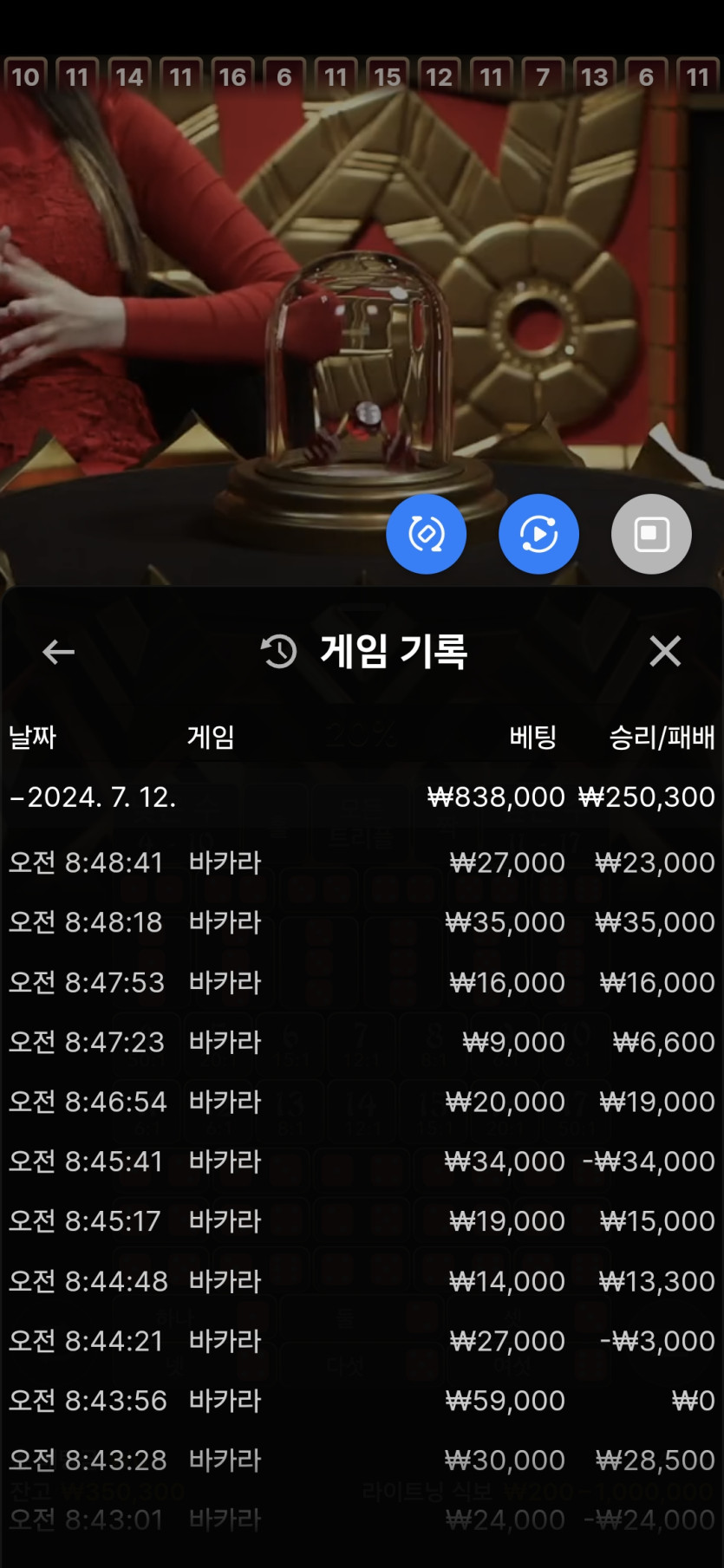Close the game history panel

tap(665, 651)
